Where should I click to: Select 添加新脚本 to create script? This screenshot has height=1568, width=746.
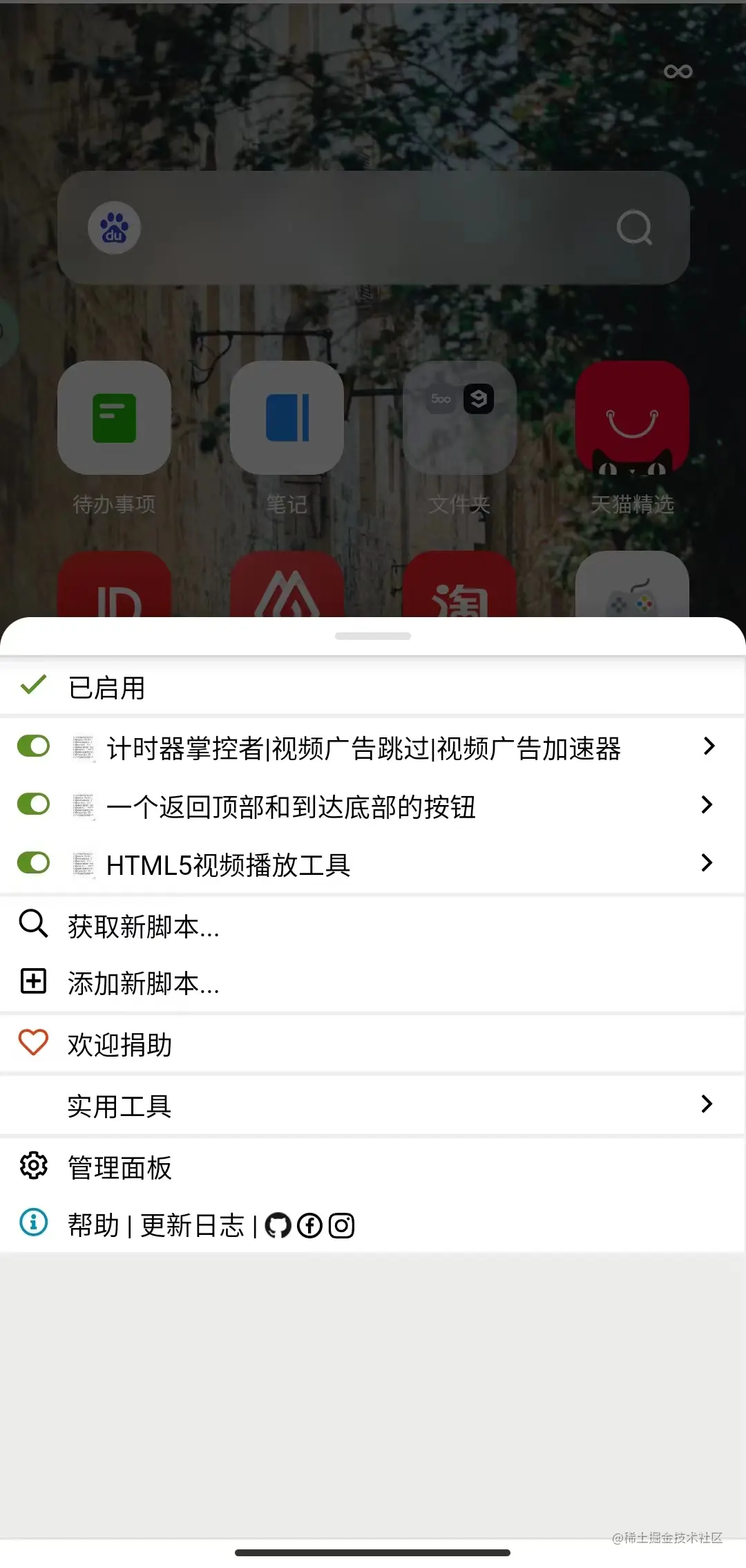(144, 983)
